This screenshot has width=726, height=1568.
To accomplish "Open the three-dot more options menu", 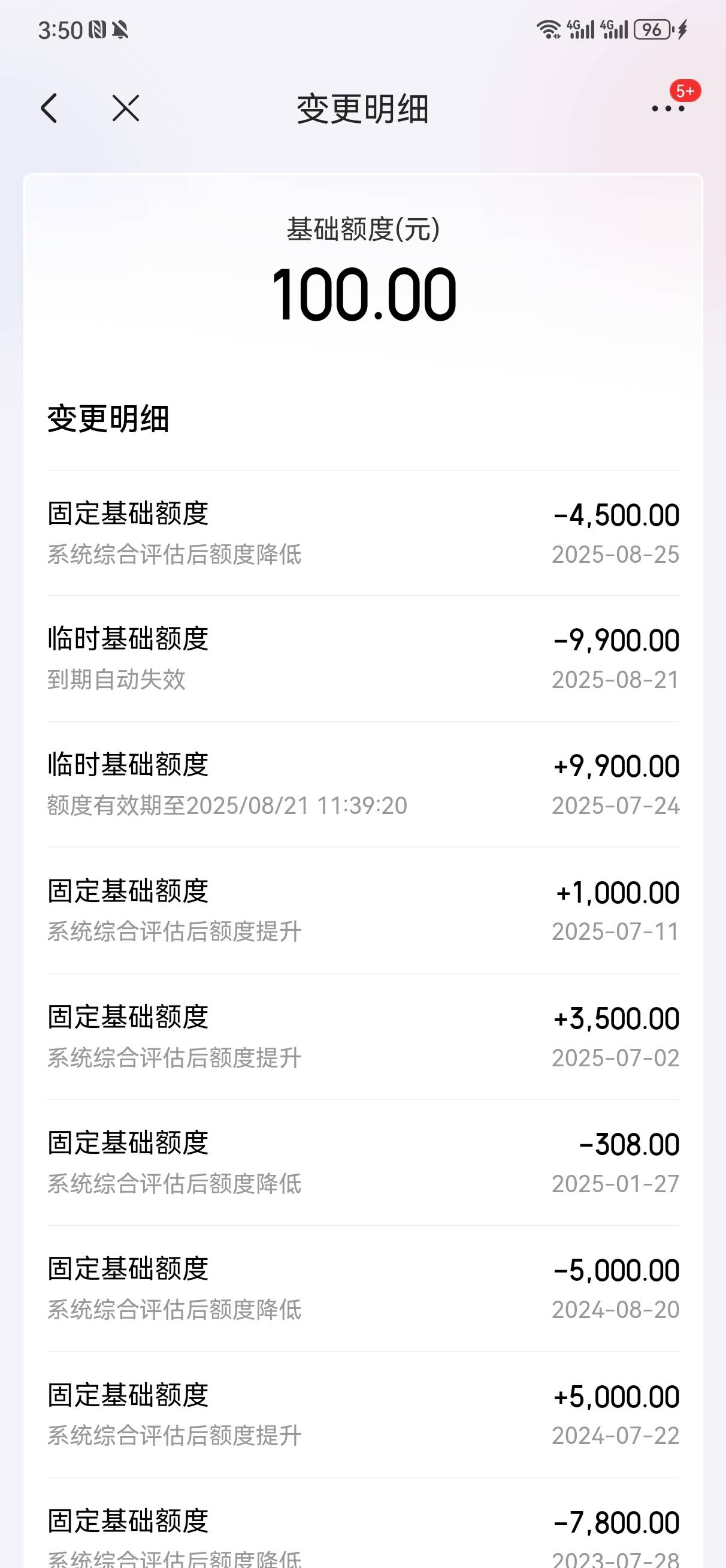I will (667, 108).
